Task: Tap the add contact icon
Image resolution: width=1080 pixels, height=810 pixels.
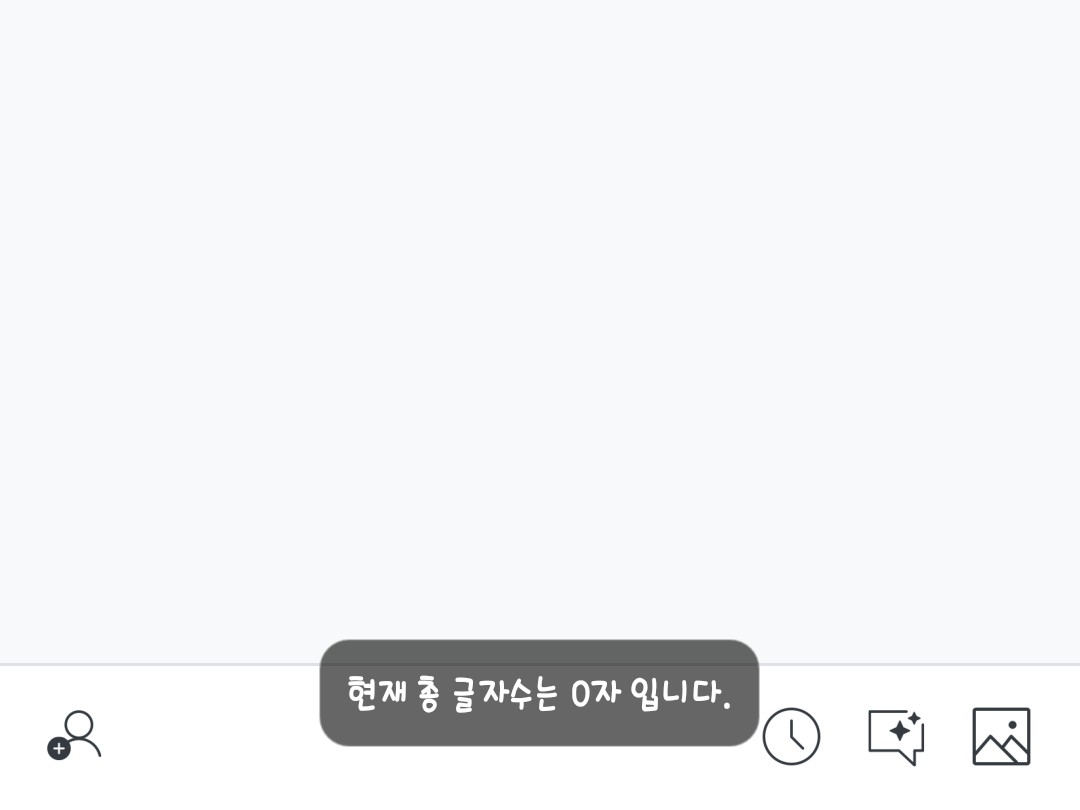Action: point(75,735)
